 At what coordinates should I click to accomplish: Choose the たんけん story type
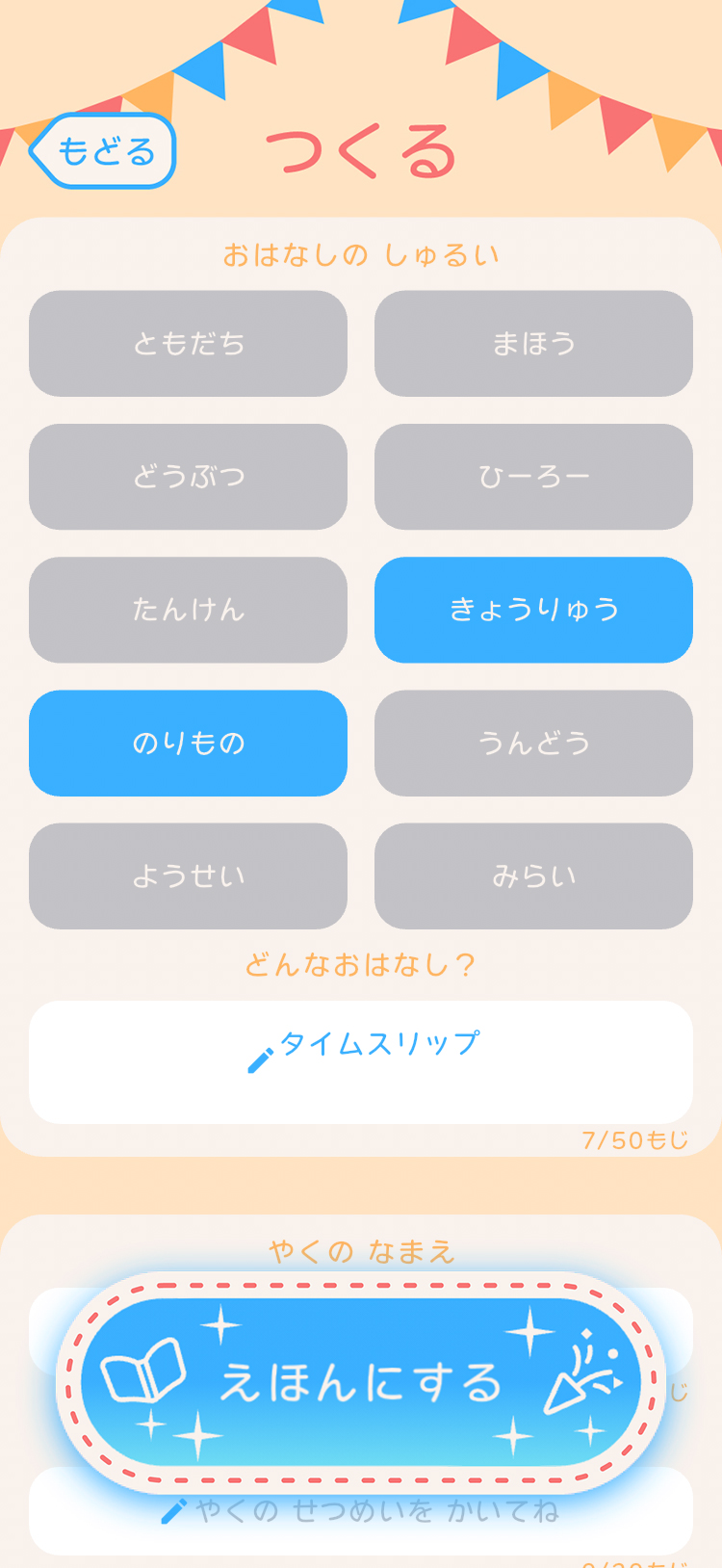(188, 610)
